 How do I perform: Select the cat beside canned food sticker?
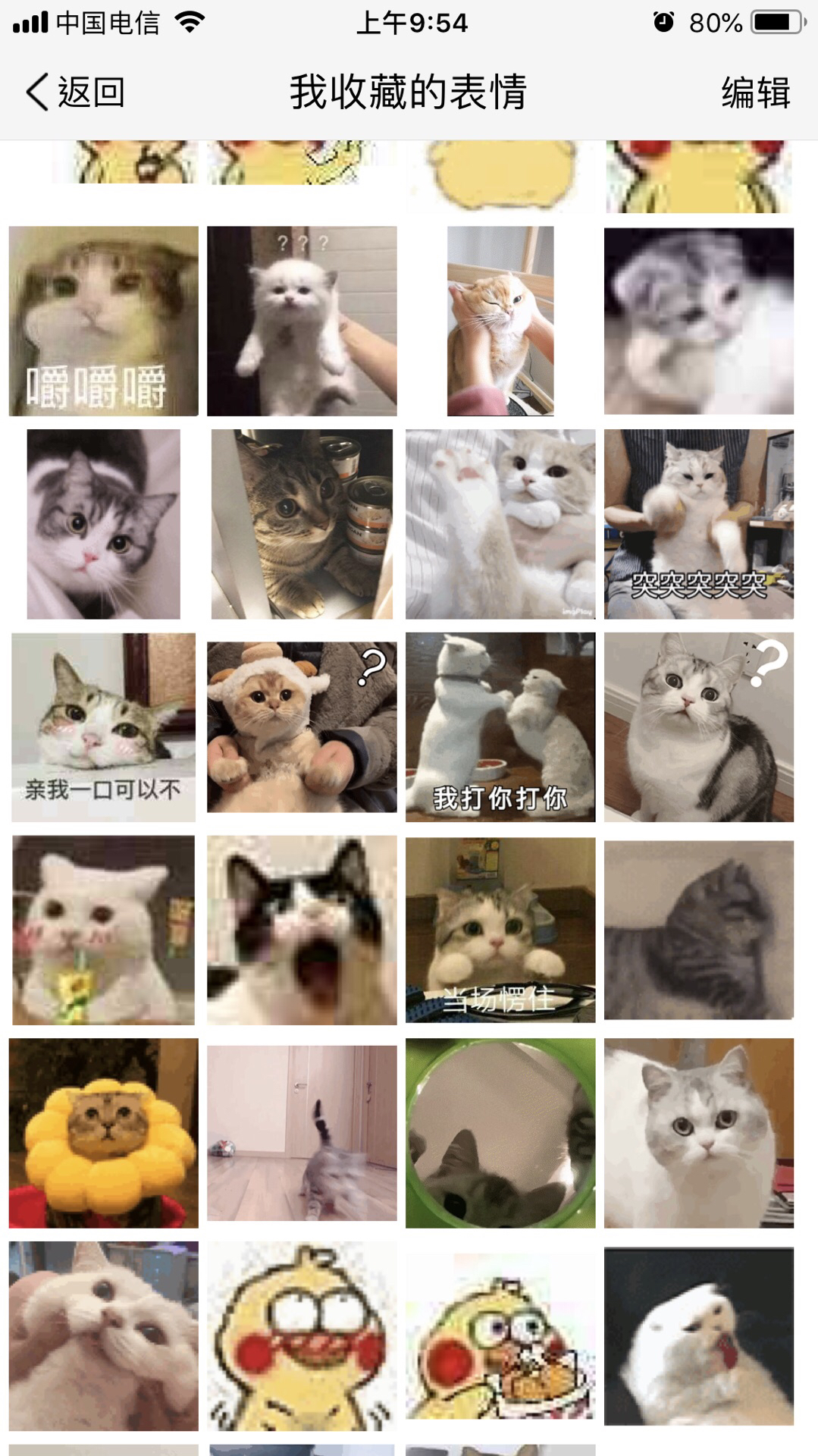pos(302,524)
